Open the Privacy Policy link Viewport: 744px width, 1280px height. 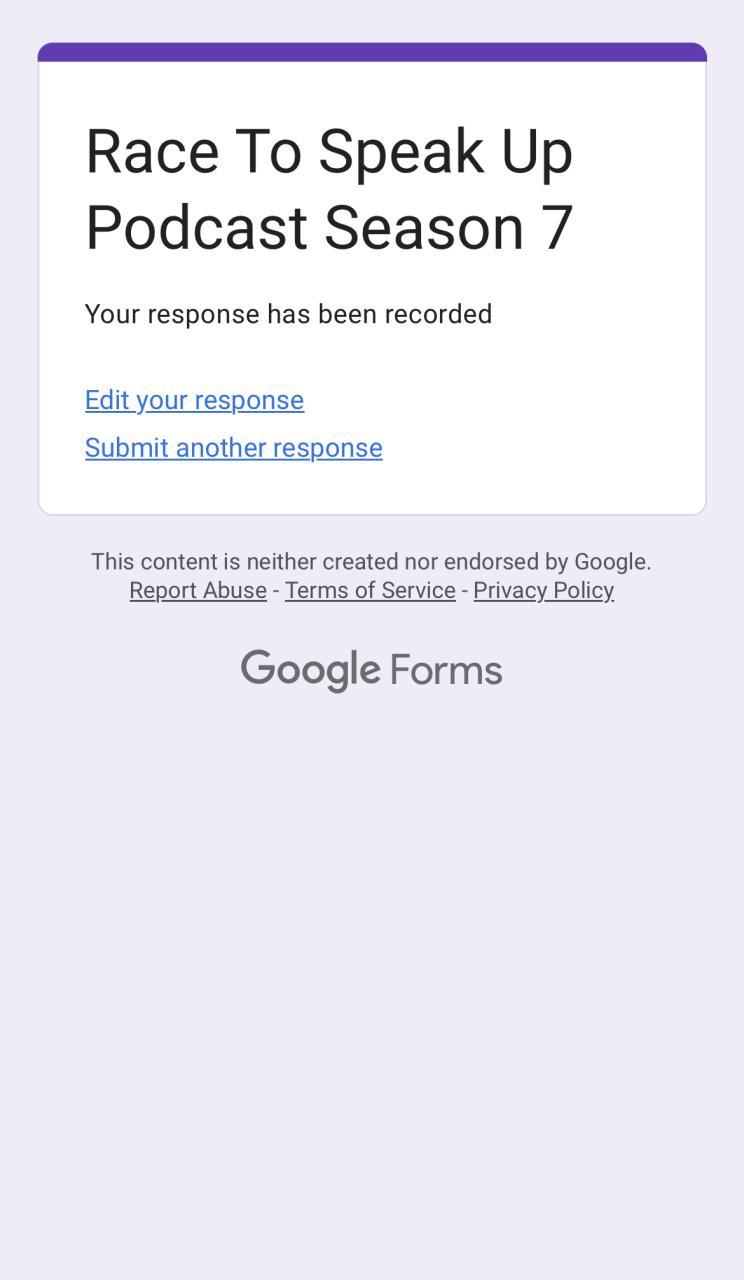[543, 590]
